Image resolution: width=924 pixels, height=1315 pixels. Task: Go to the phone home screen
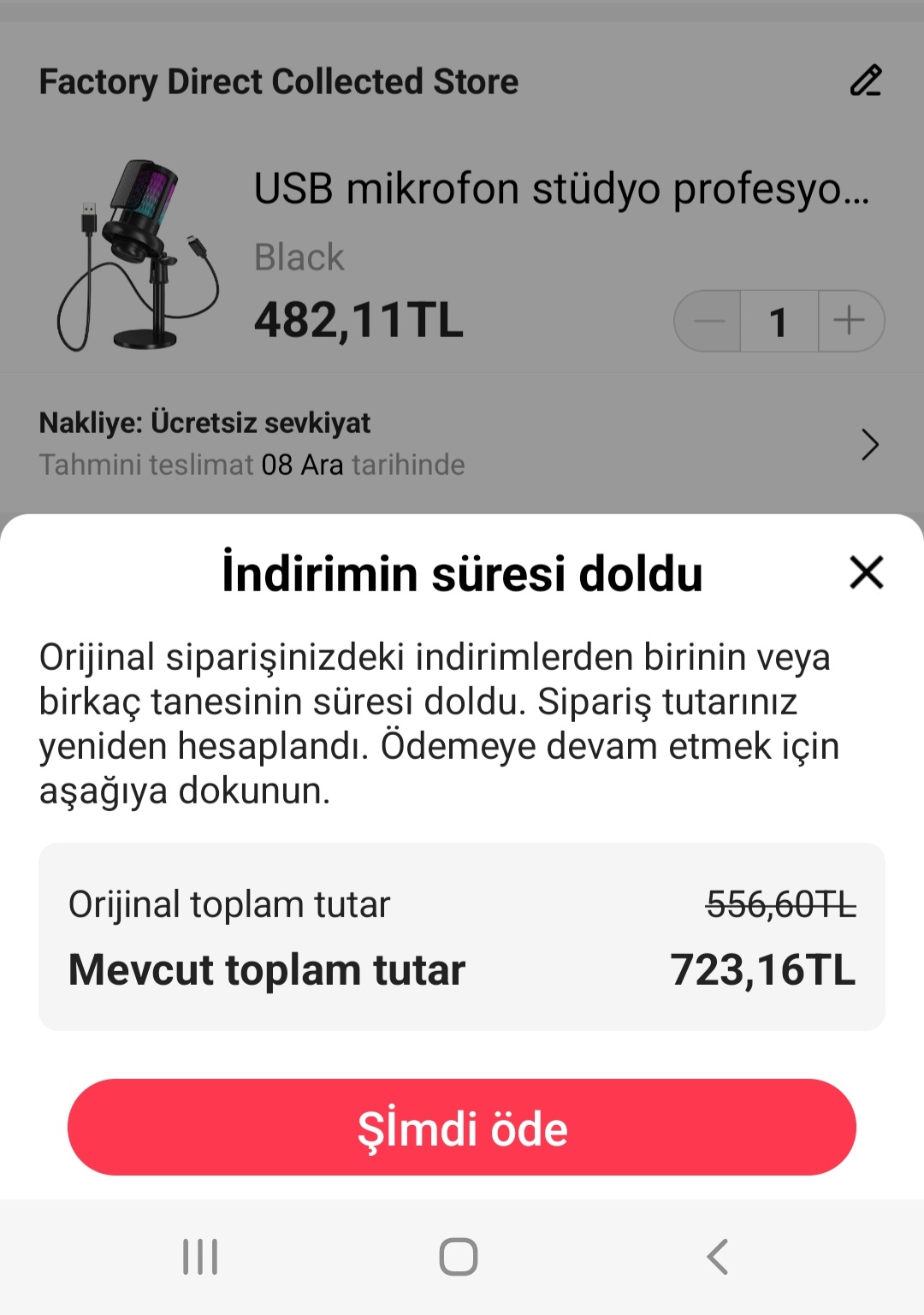click(x=459, y=1257)
